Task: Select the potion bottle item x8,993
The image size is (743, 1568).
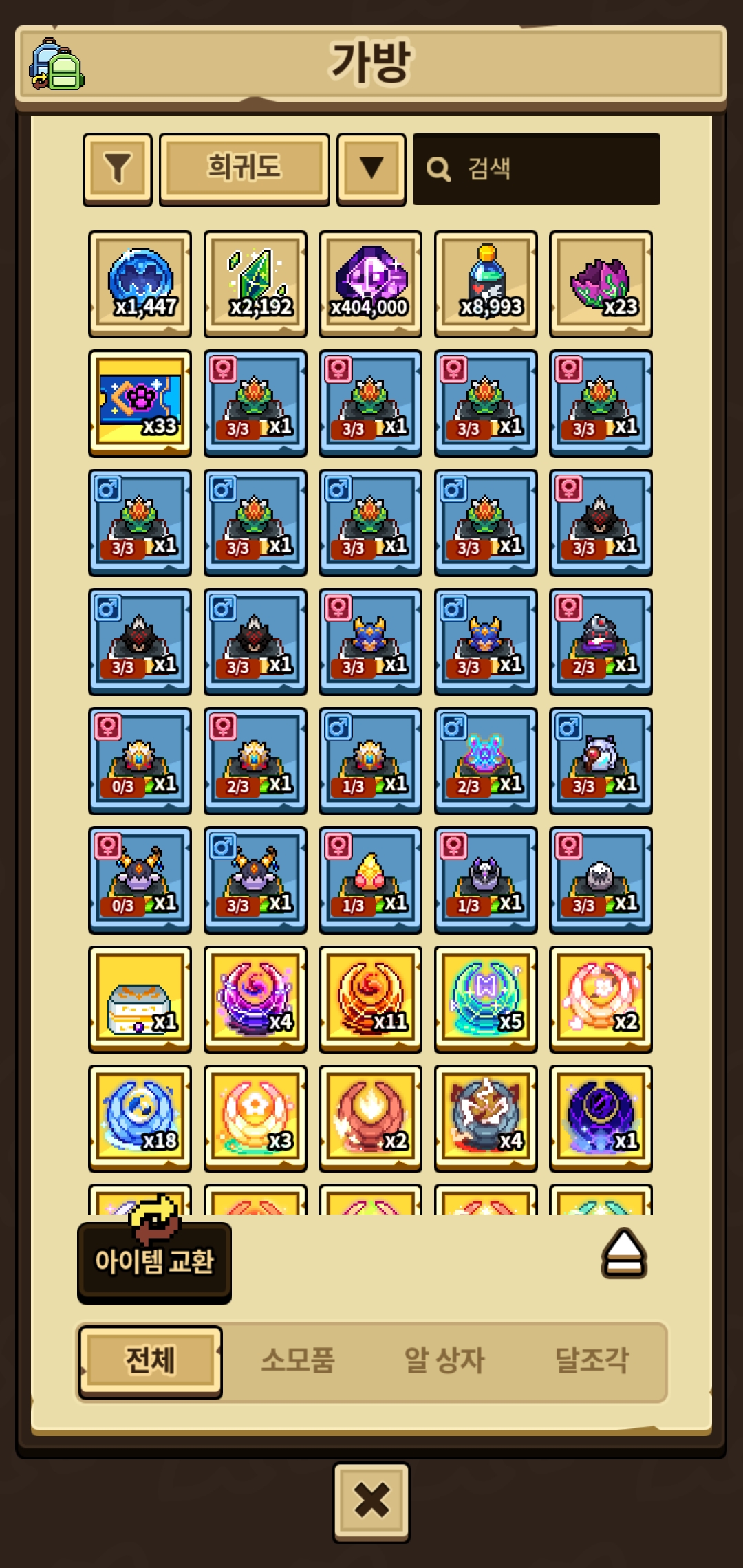Action: (486, 283)
